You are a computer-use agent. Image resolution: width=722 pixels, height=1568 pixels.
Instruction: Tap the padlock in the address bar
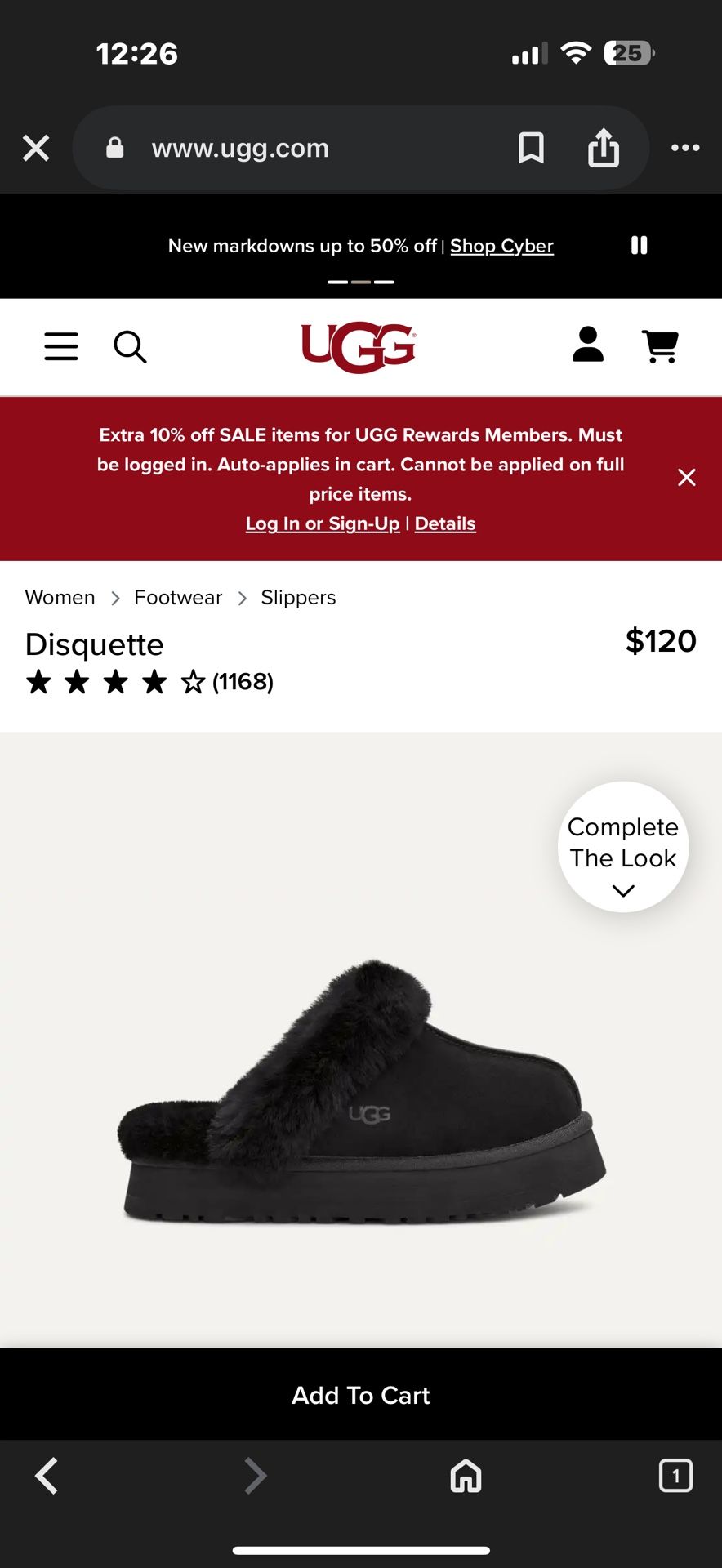pos(114,148)
